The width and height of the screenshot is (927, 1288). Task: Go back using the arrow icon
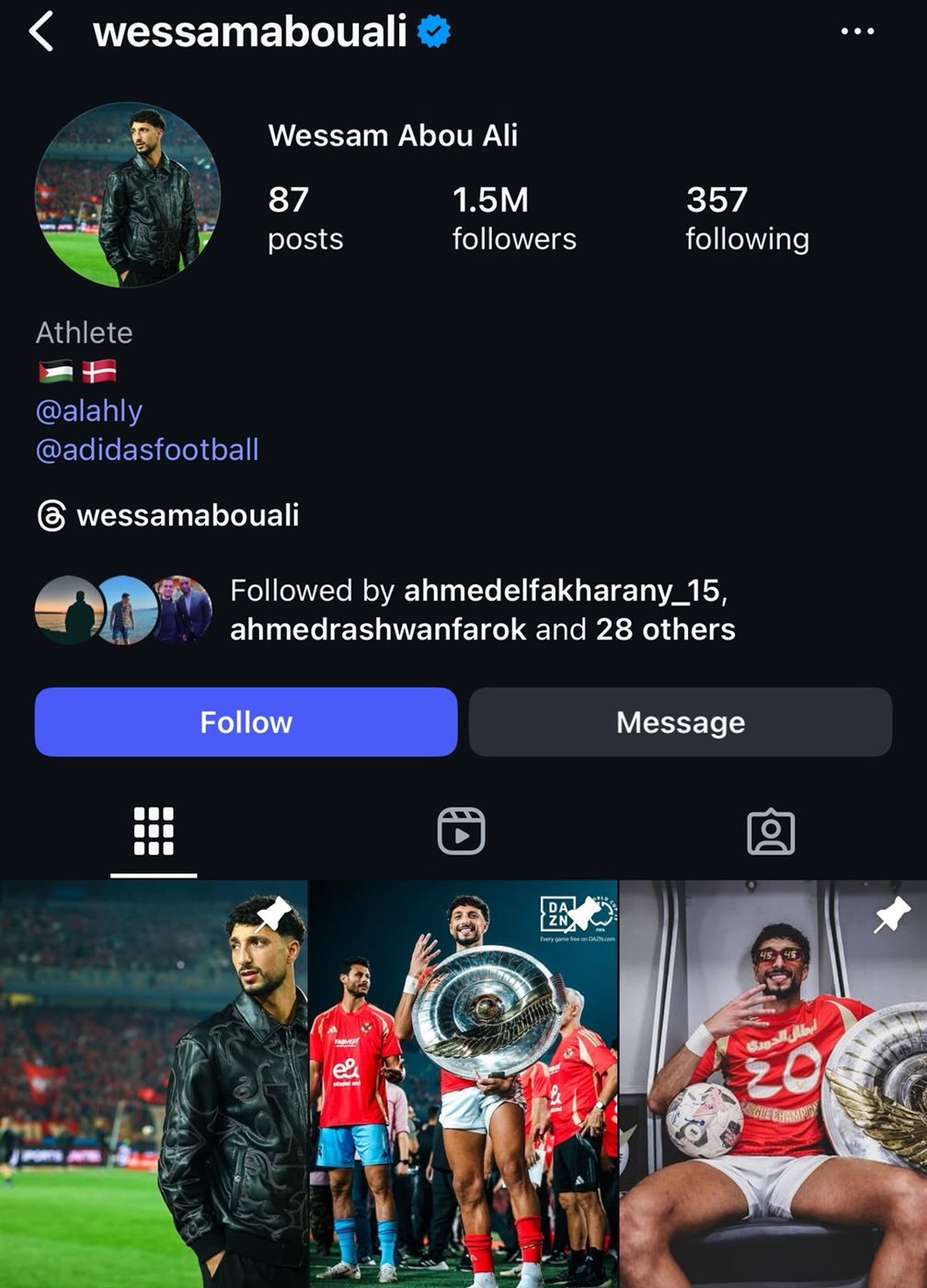click(41, 32)
